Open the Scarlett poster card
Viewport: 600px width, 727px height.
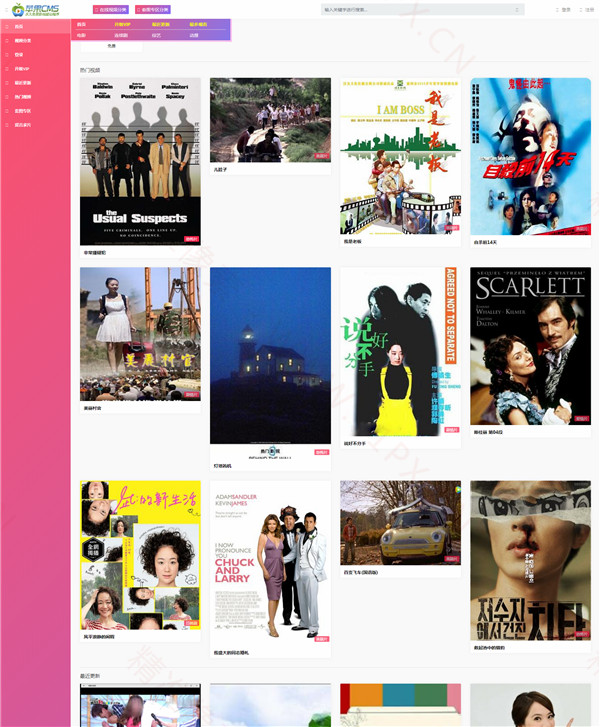tap(530, 345)
